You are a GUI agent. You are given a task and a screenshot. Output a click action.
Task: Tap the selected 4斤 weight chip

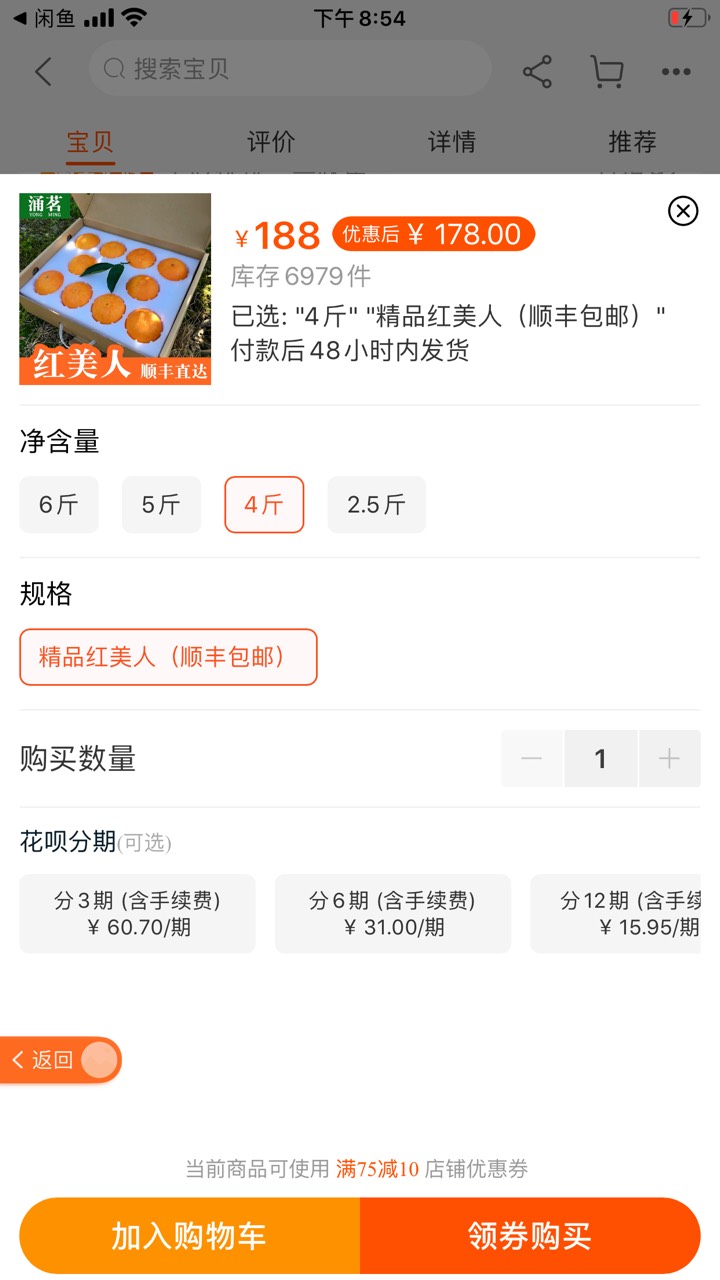pyautogui.click(x=264, y=505)
